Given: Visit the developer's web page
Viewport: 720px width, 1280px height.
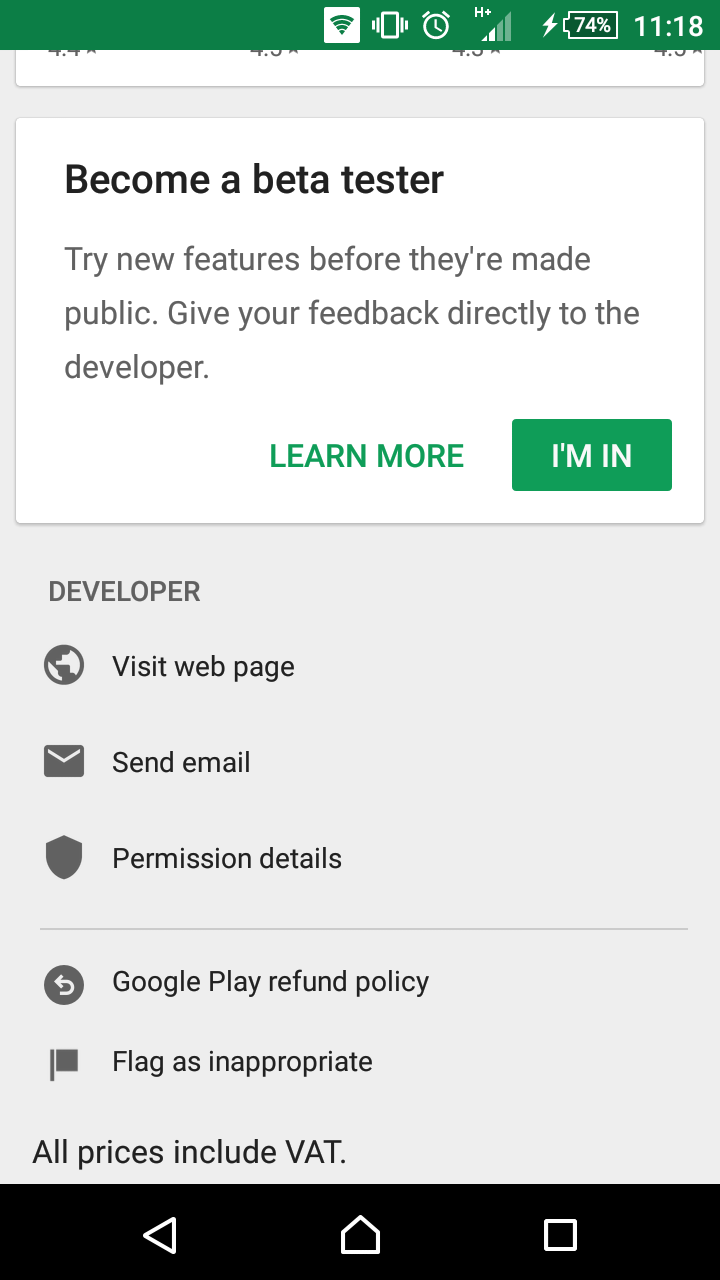Looking at the screenshot, I should coord(203,667).
